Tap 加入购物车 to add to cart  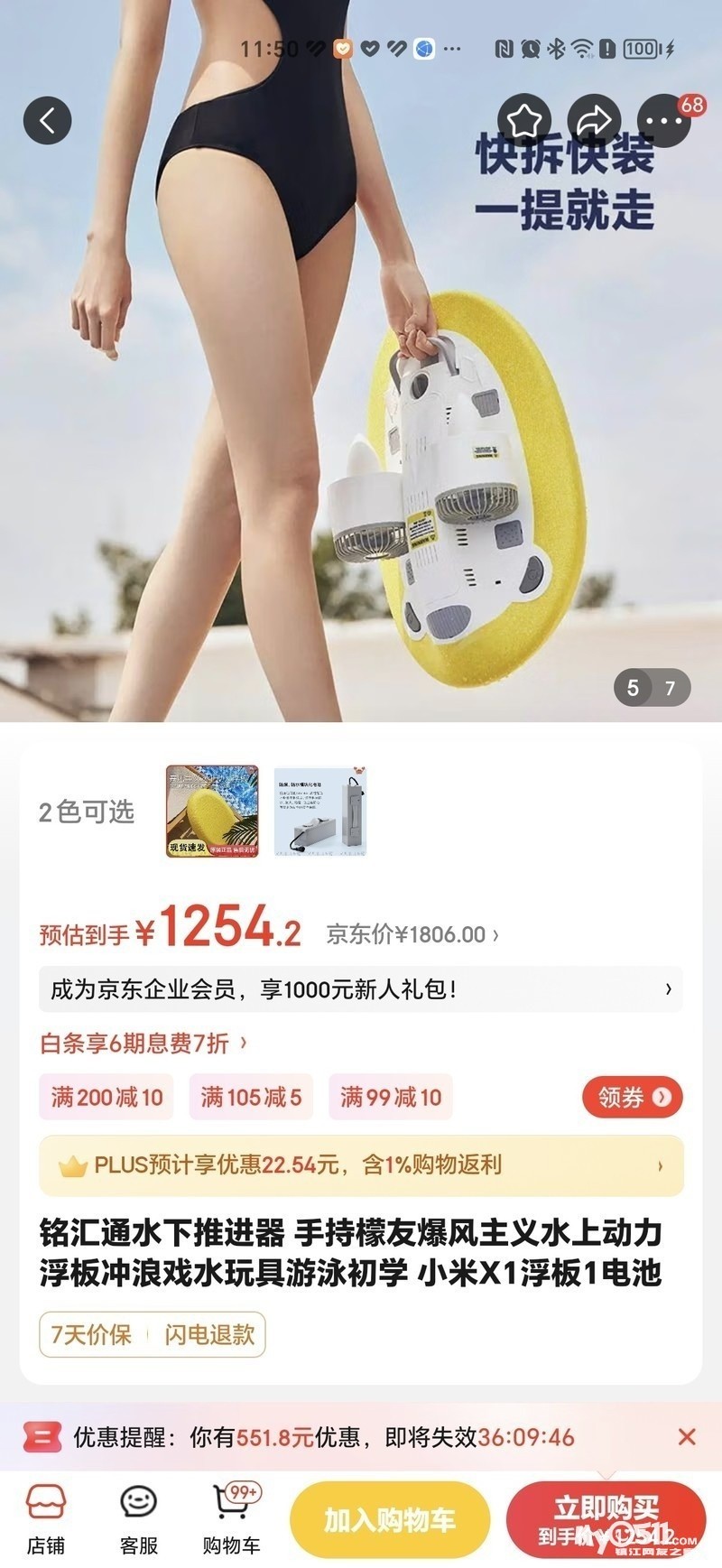(x=390, y=1520)
